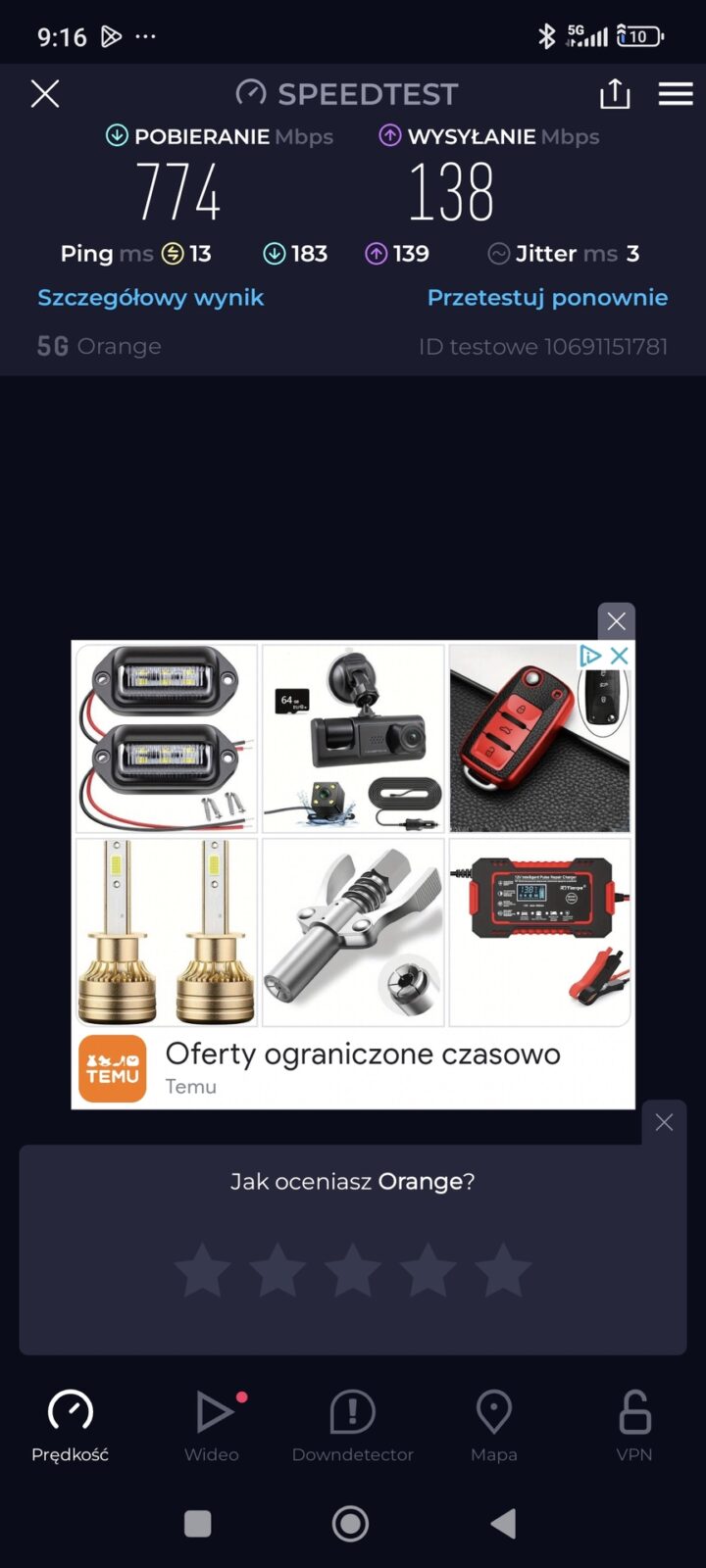706x1568 pixels.
Task: Open Szczegółowy wynik details
Action: click(150, 298)
